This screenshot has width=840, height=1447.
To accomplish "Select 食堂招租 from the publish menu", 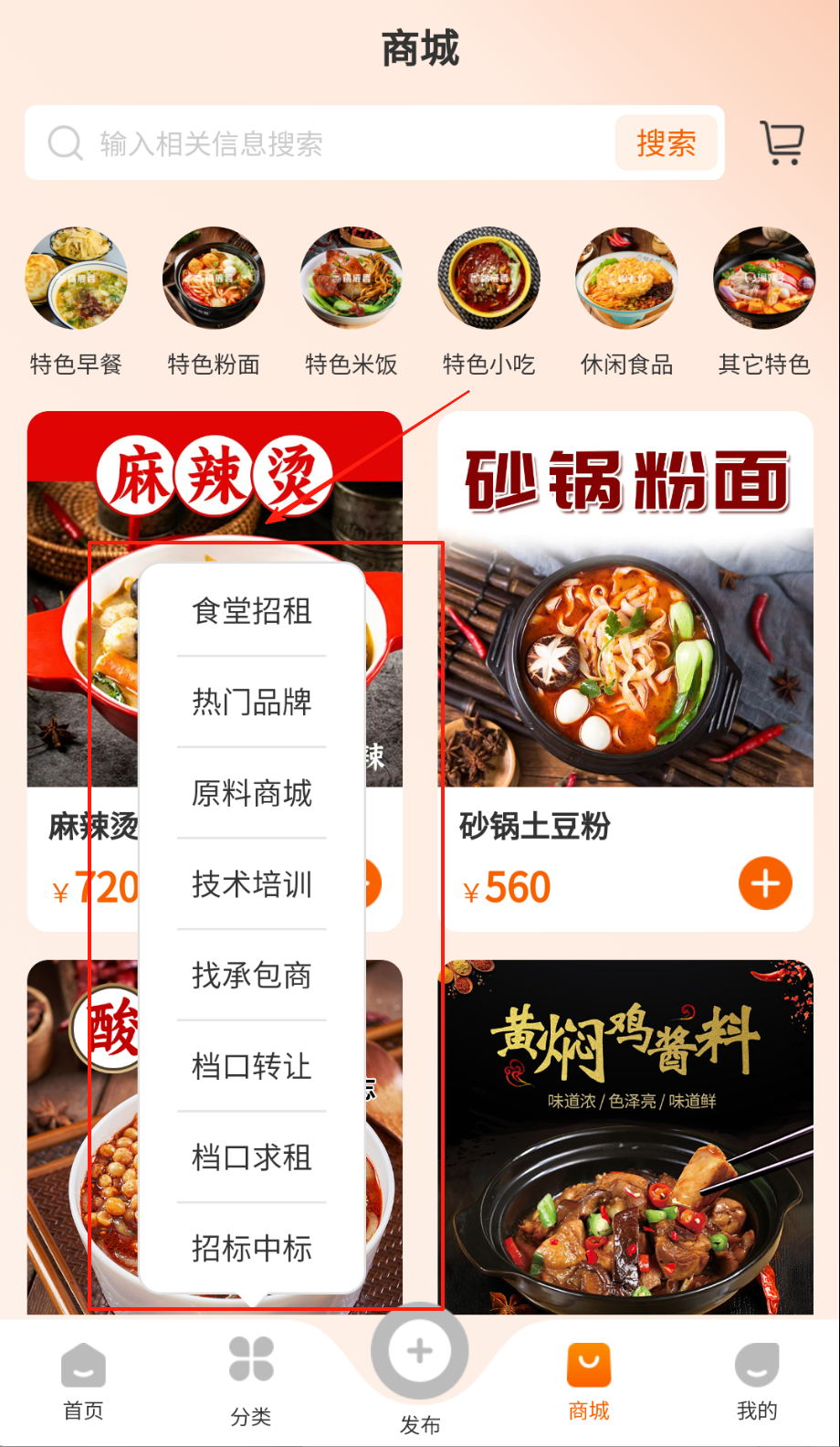I will click(252, 610).
